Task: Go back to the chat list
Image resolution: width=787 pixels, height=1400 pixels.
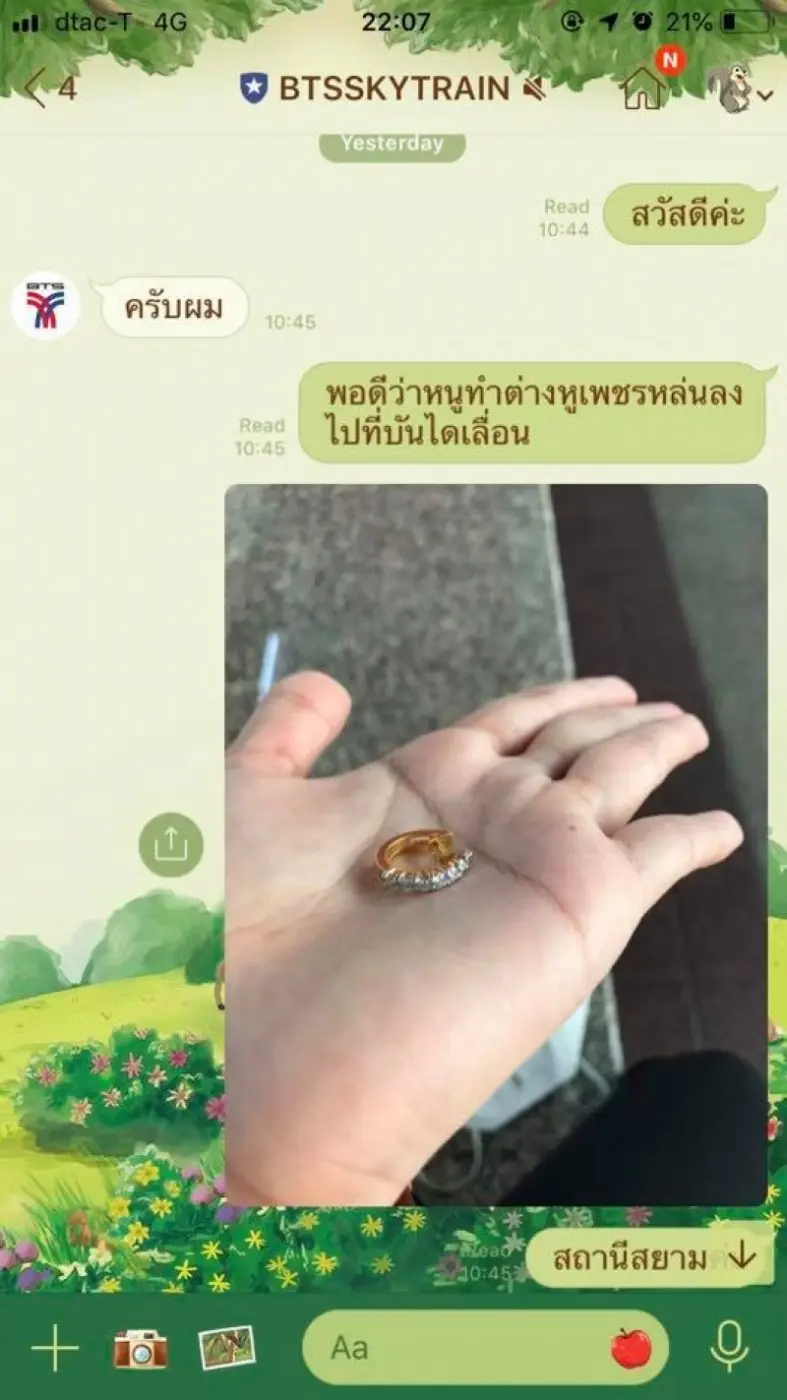Action: [x=38, y=89]
